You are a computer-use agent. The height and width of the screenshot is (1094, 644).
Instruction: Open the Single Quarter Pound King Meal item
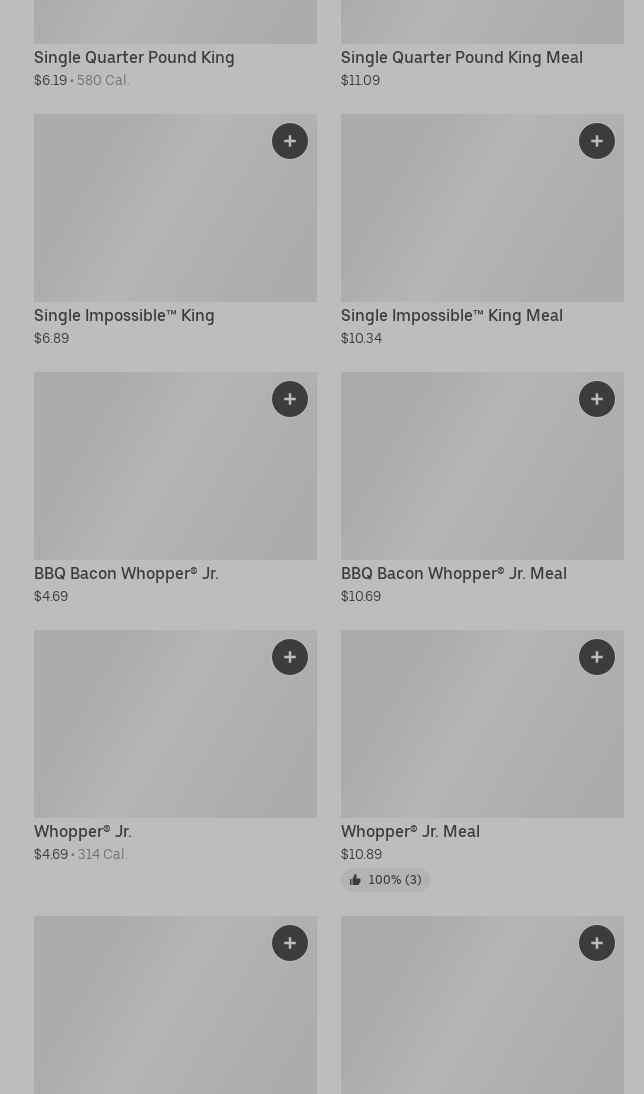click(461, 57)
